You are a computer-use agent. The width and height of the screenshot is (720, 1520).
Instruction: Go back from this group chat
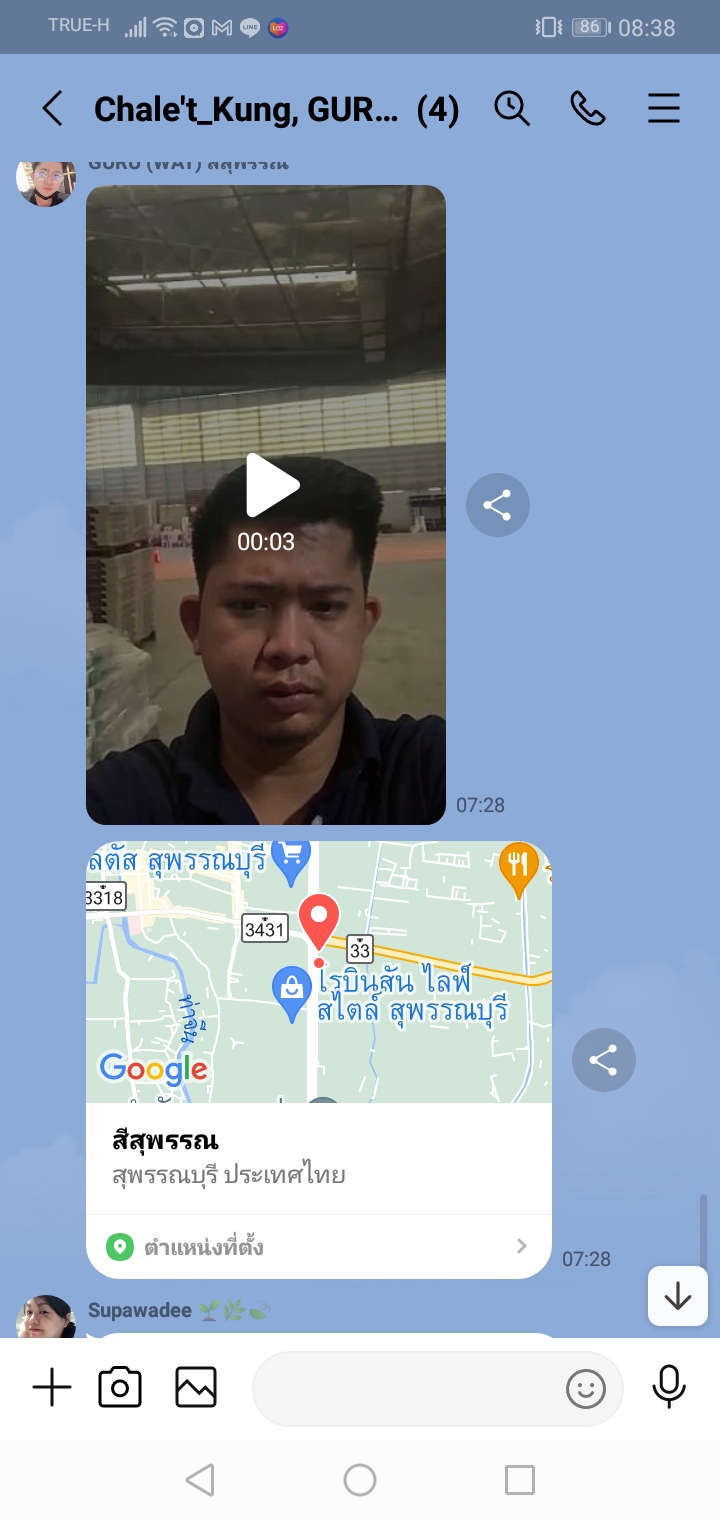[x=52, y=109]
